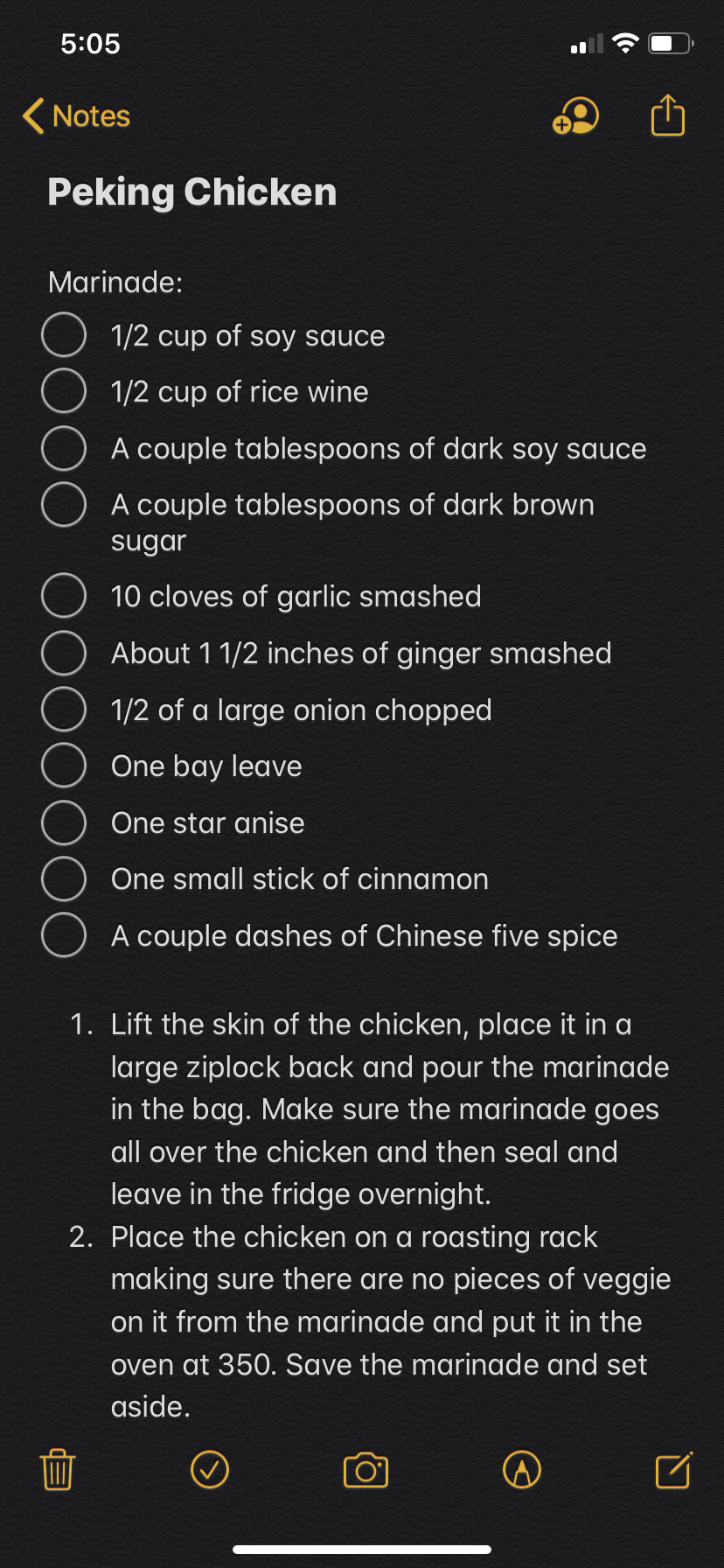Check off 10 cloves of garlic smashed
Viewport: 724px width, 1568px height.
64,596
